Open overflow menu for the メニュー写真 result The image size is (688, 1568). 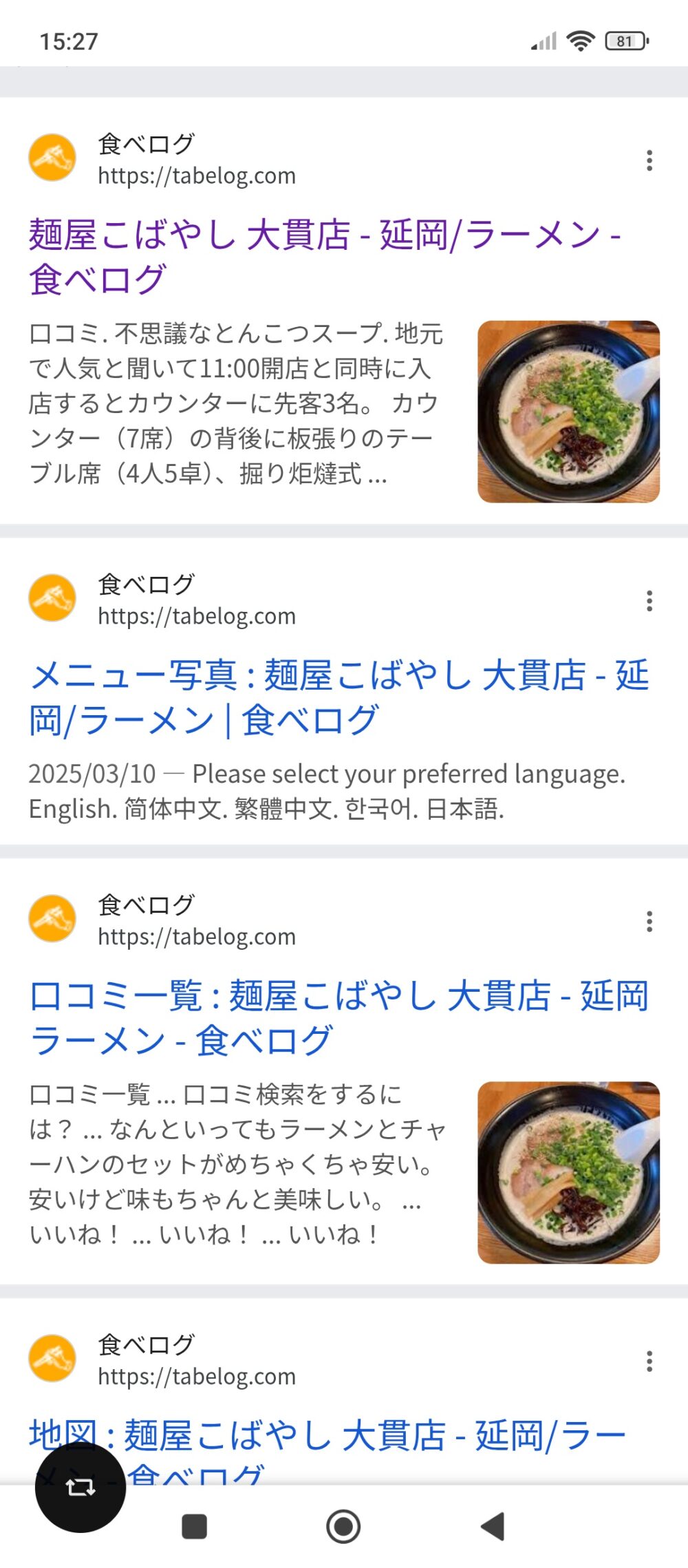649,601
